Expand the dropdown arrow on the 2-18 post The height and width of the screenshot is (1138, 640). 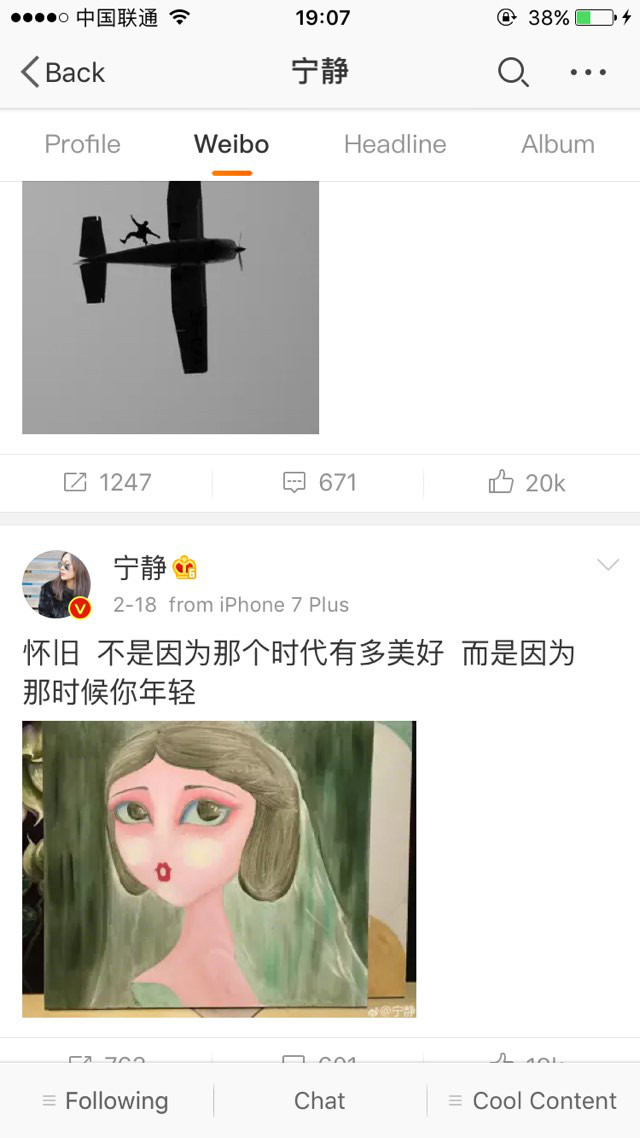click(607, 566)
